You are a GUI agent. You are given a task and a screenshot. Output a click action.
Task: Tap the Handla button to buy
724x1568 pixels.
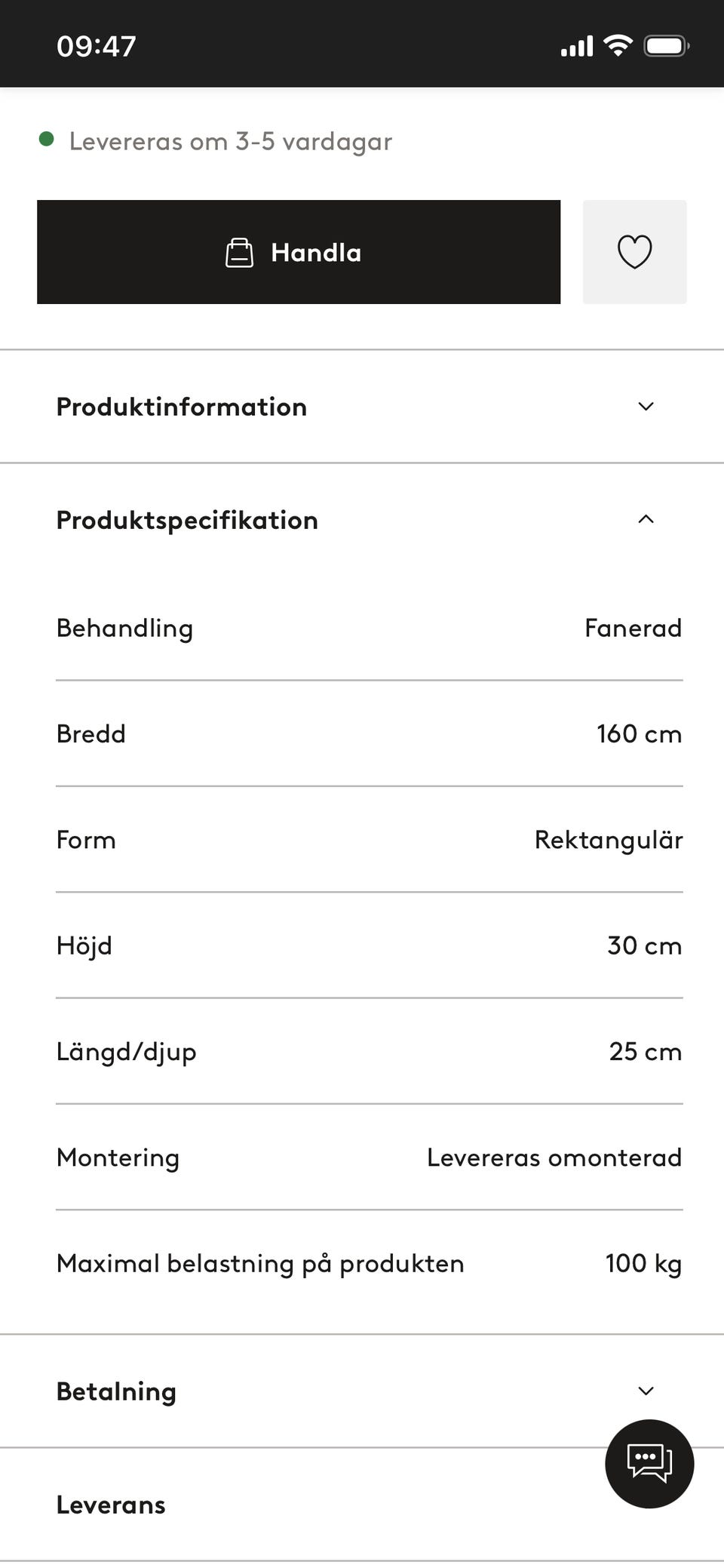point(298,252)
